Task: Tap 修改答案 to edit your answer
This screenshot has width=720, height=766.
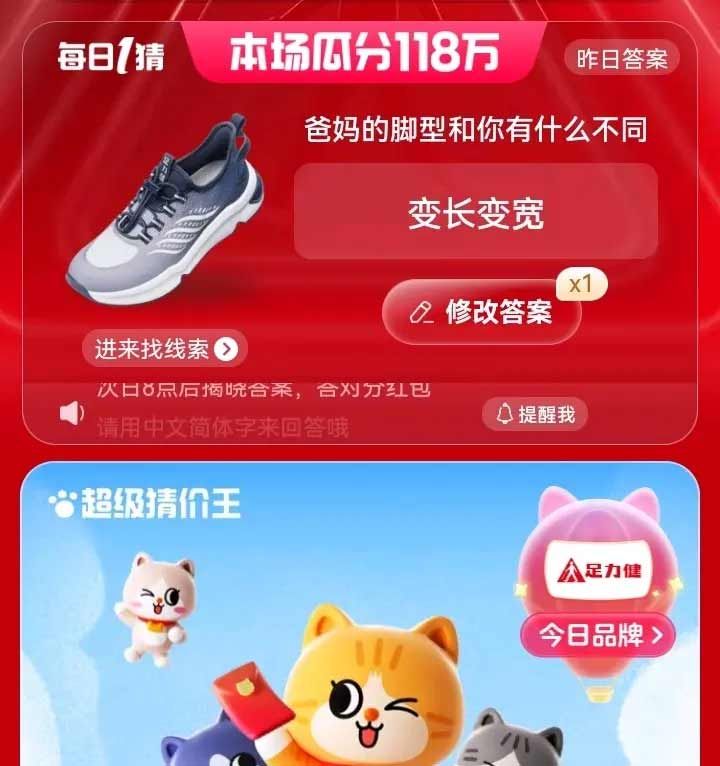Action: tap(482, 312)
